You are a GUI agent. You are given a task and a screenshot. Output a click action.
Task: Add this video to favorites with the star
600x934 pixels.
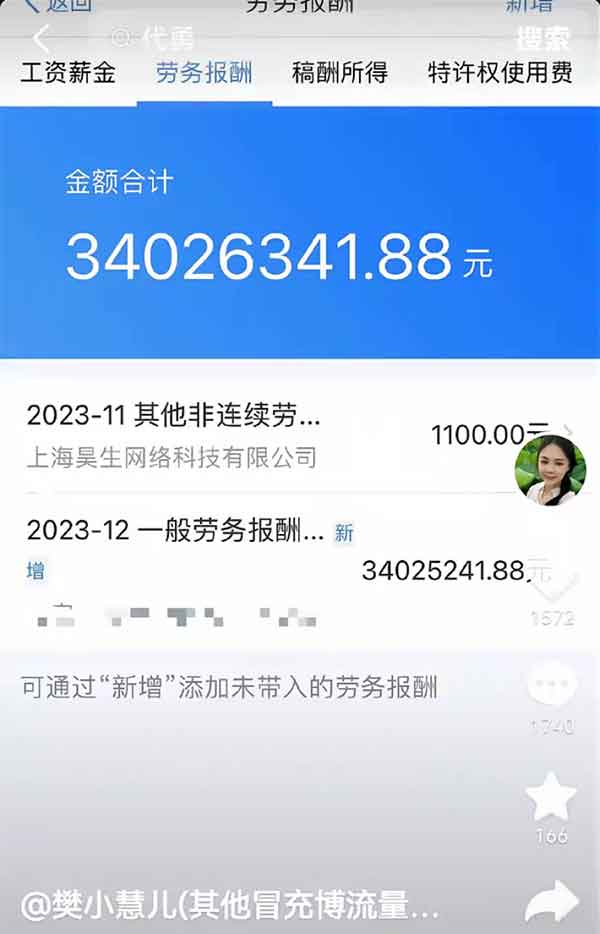click(551, 797)
